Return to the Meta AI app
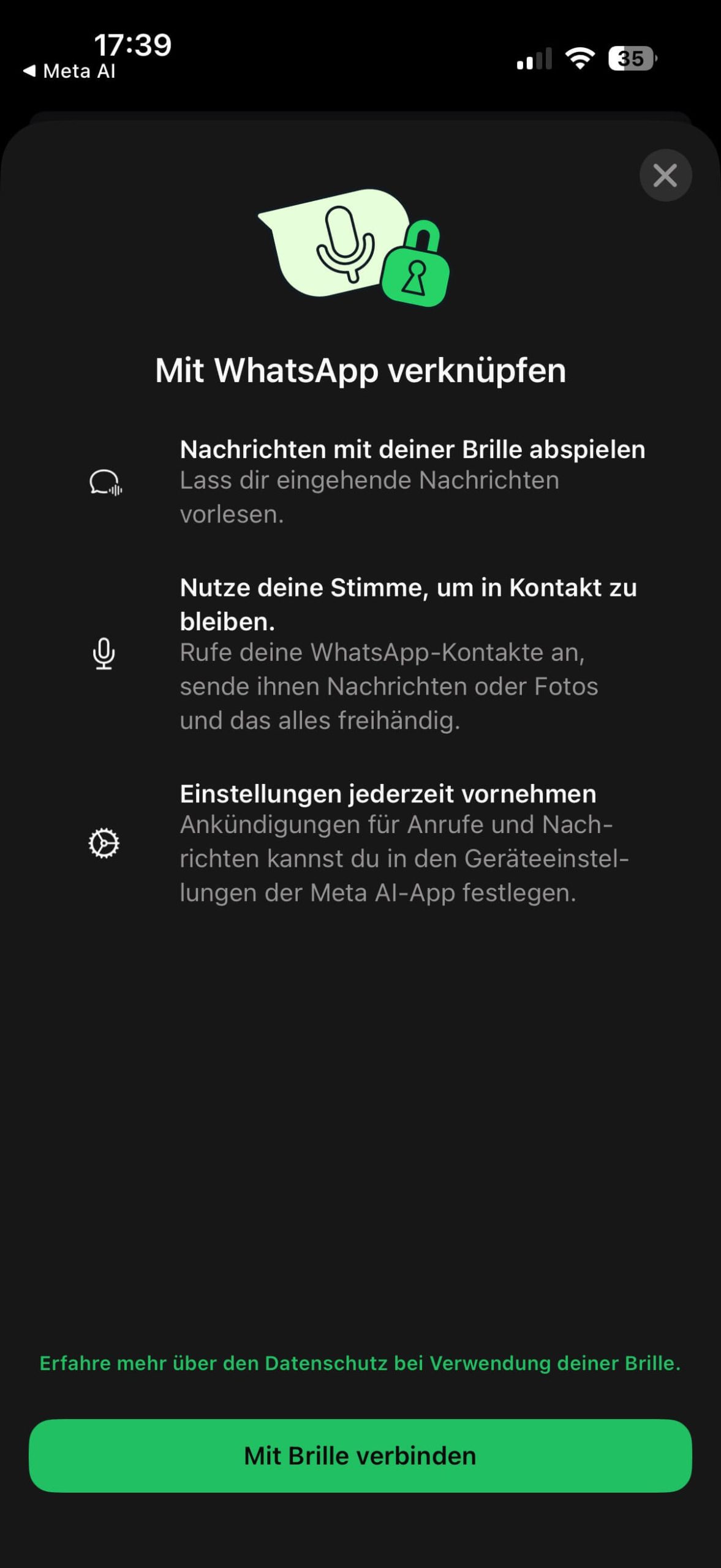 69,71
